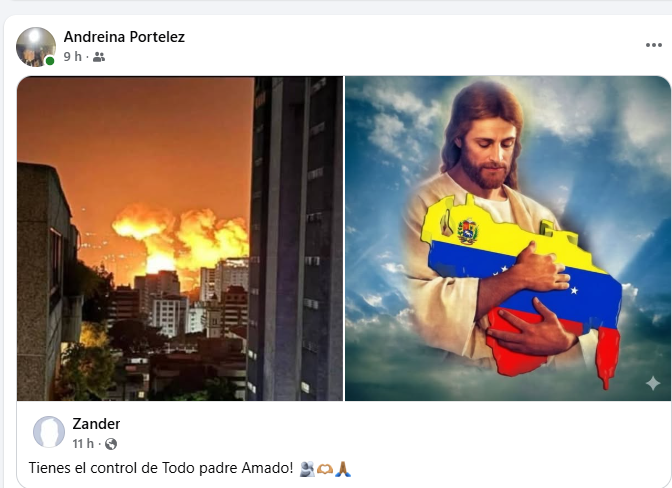View the explosion photo over the city
Screen dimensions: 672x488
coord(180,238)
